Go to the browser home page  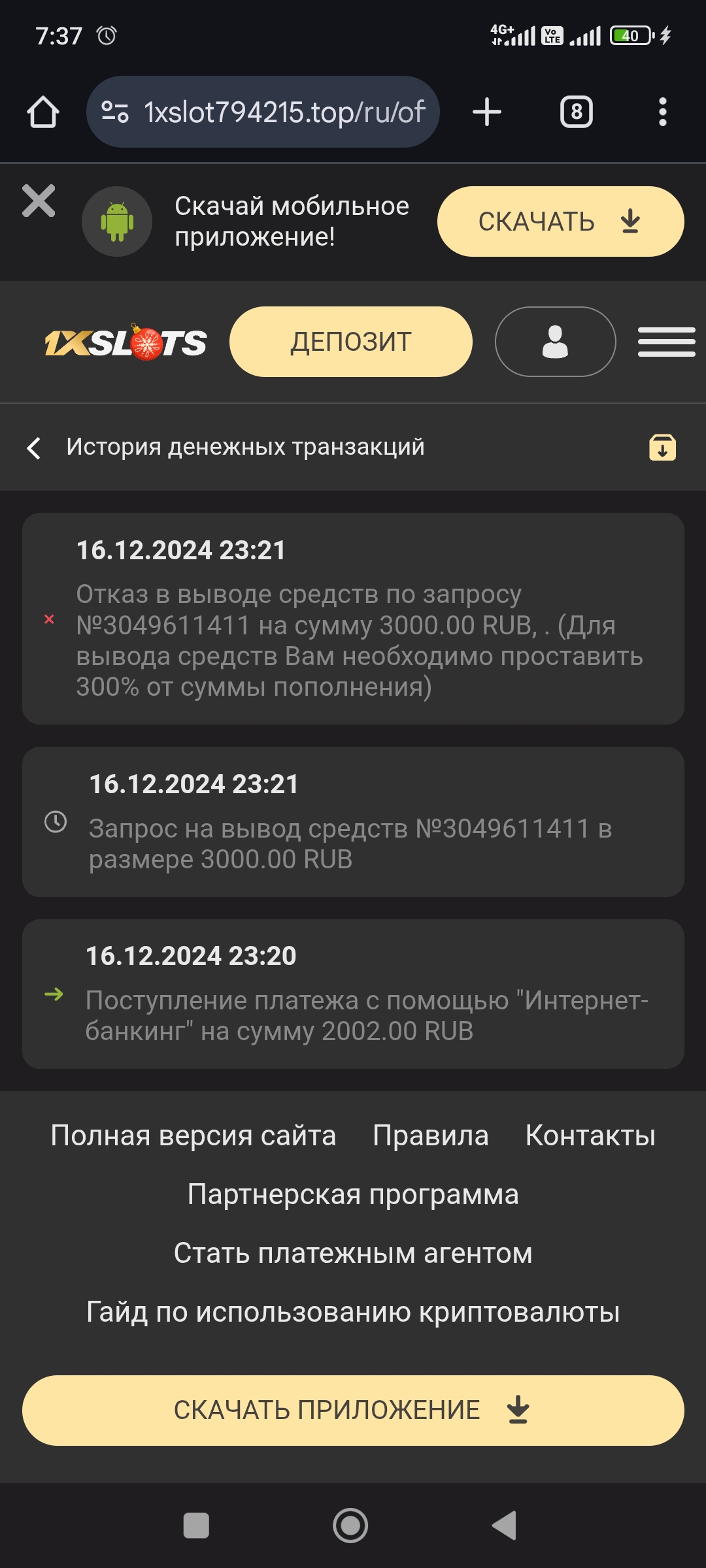[43, 112]
